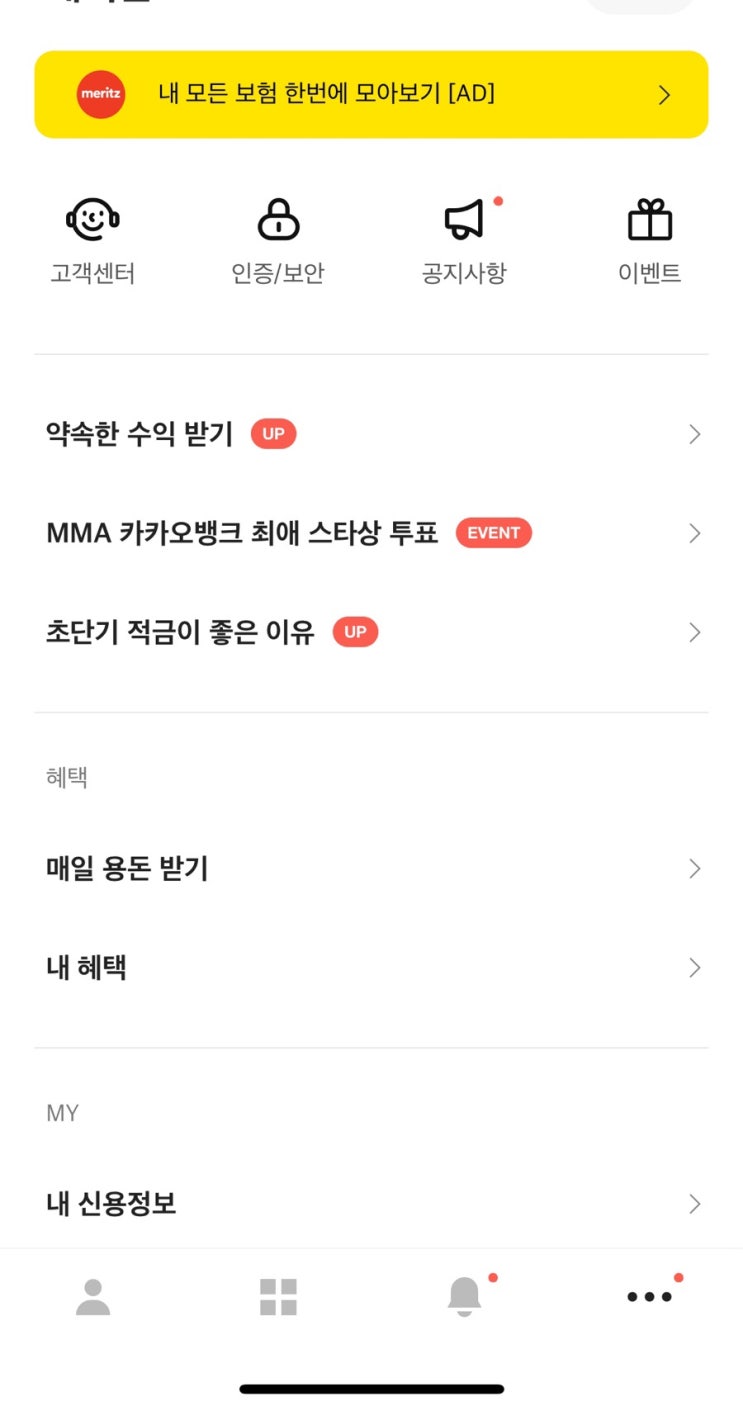Open 약속한 수익 받기

[x=371, y=434]
